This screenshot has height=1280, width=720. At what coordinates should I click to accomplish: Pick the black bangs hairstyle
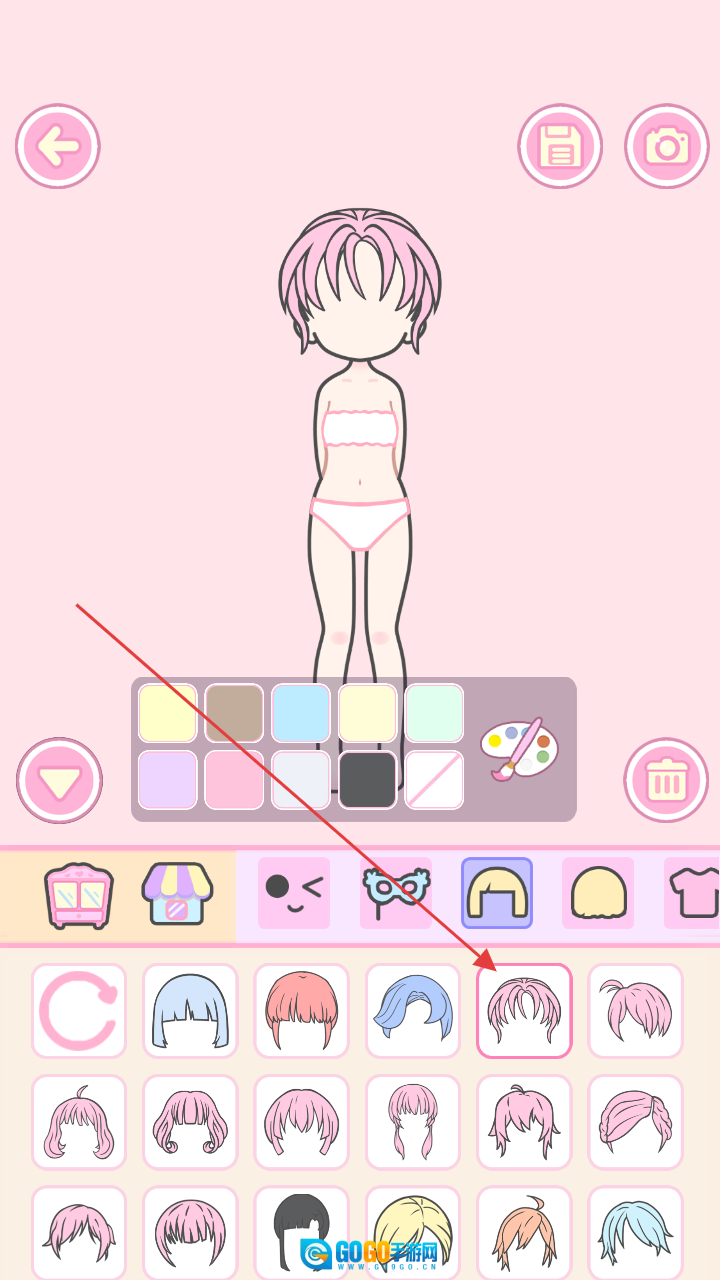pos(301,1230)
